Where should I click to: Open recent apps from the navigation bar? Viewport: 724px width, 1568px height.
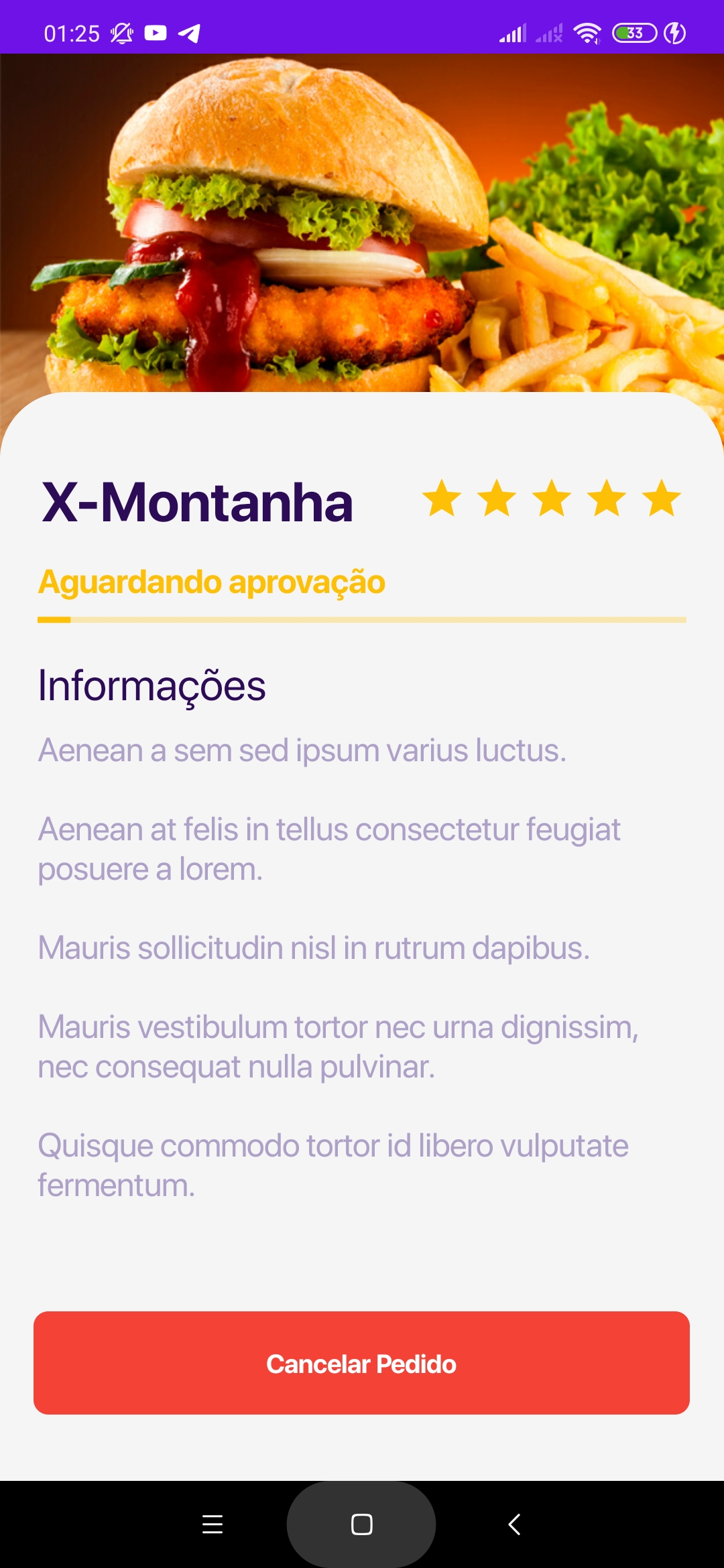(x=213, y=1524)
